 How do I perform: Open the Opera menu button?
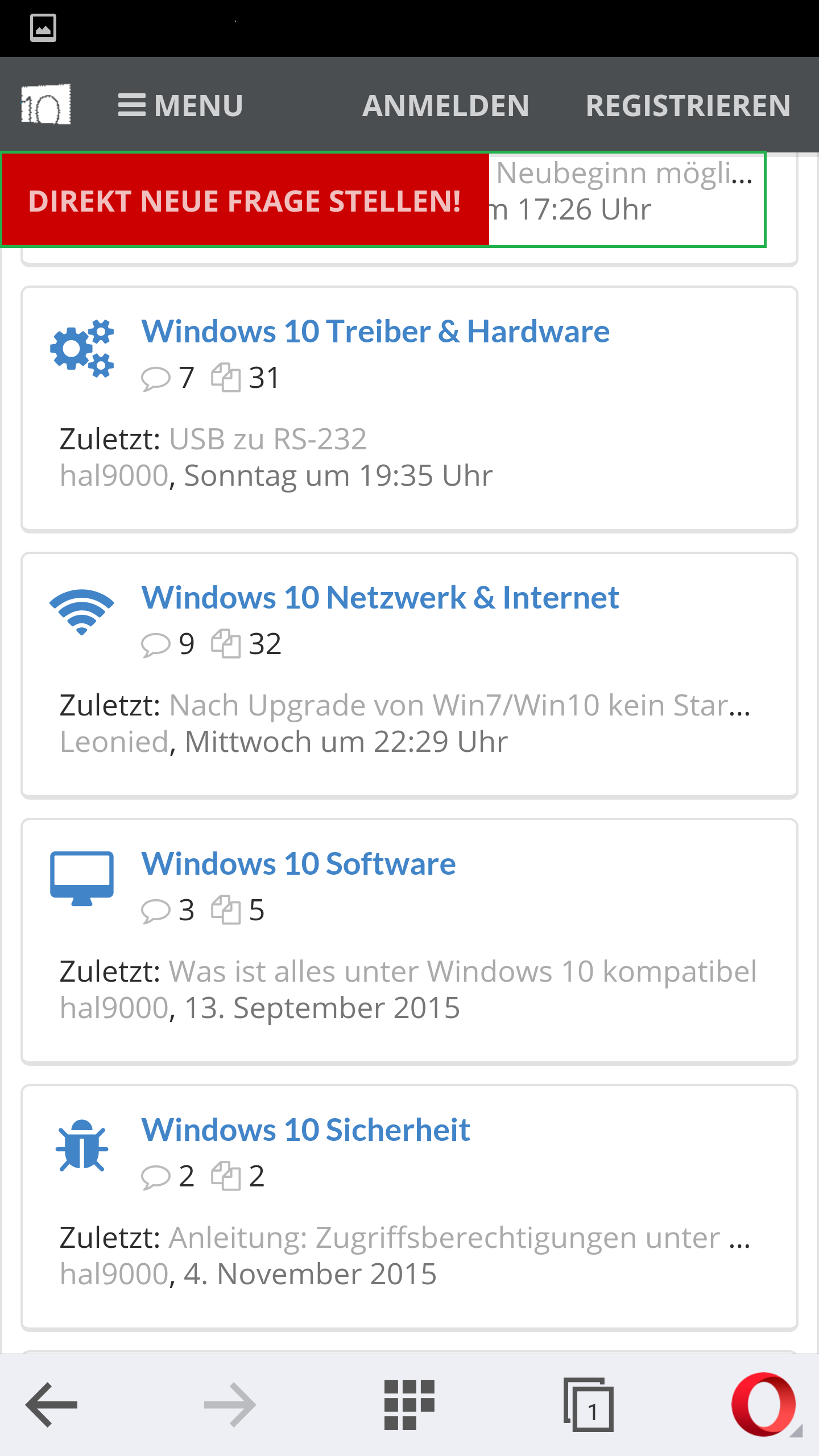[x=766, y=1405]
